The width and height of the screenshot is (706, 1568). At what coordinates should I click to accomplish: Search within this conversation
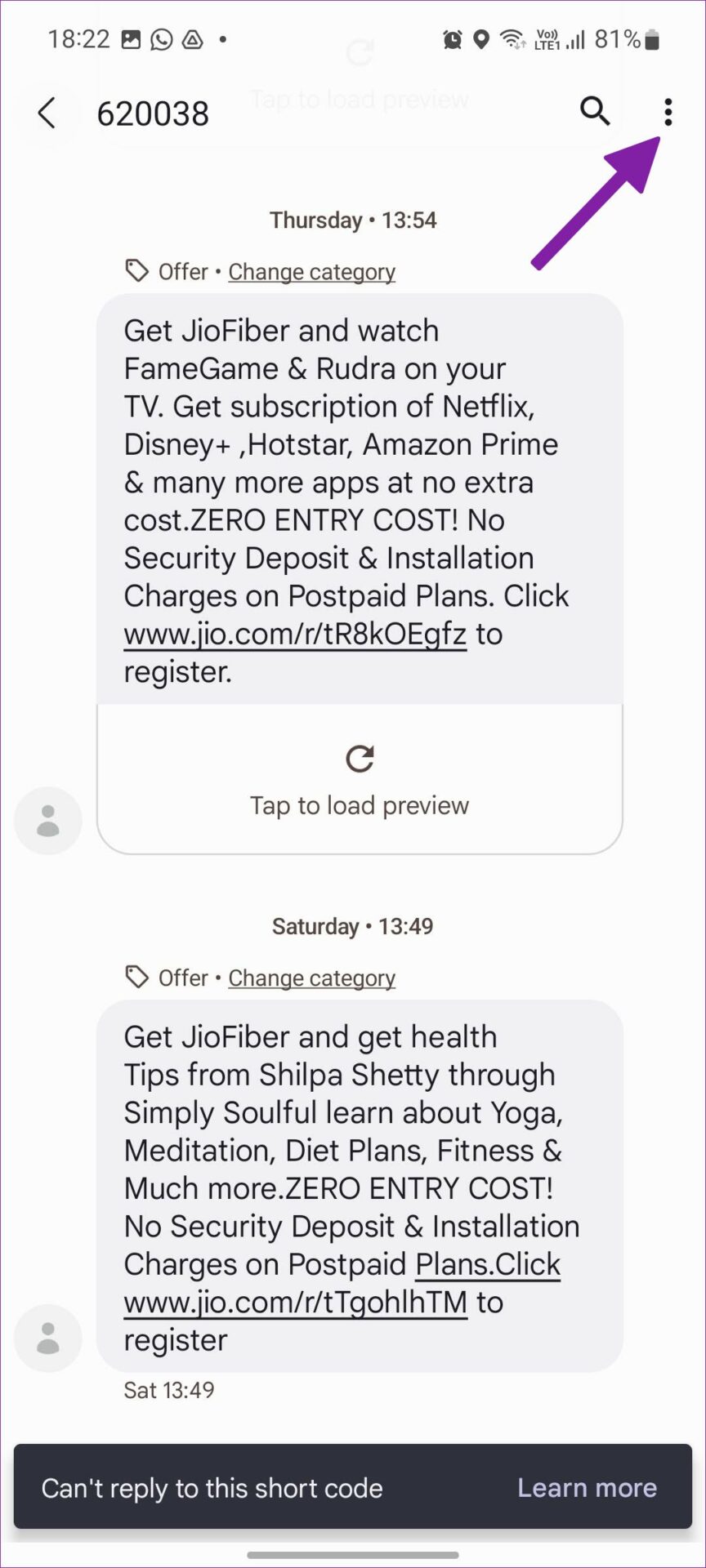click(595, 110)
